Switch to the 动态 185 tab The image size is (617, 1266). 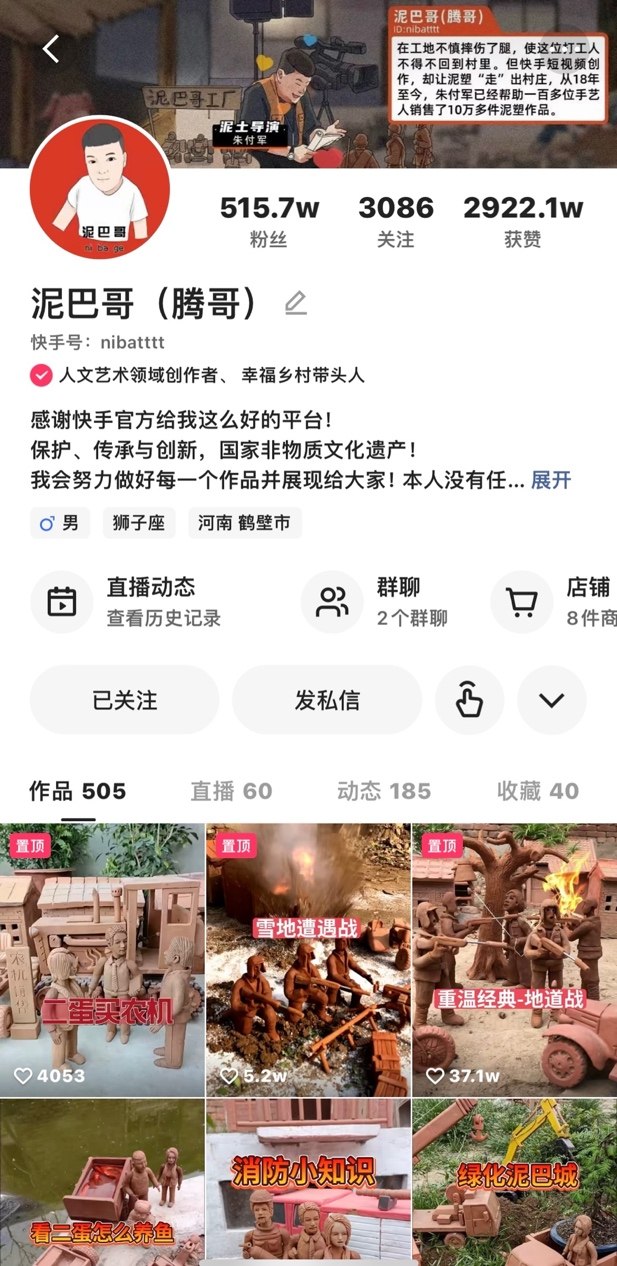click(384, 791)
